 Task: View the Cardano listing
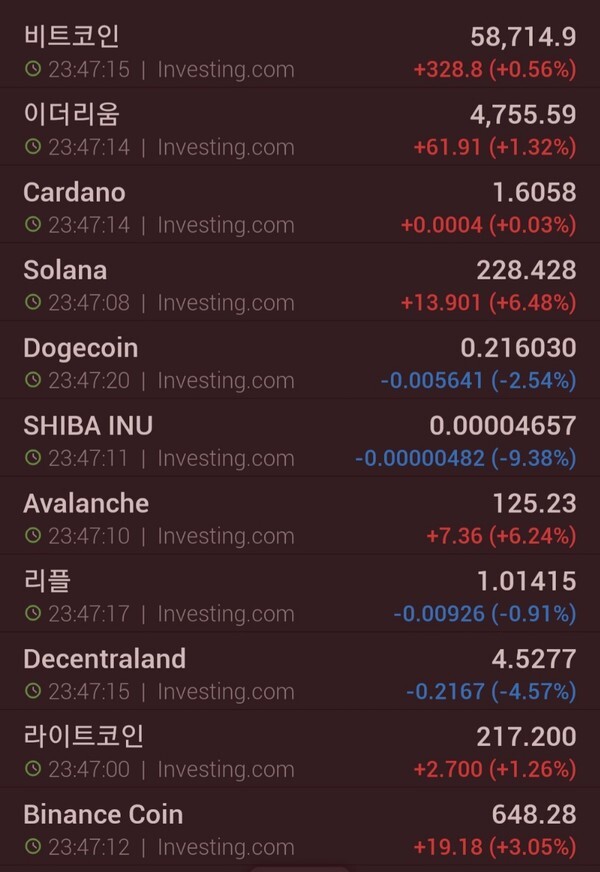click(x=300, y=208)
